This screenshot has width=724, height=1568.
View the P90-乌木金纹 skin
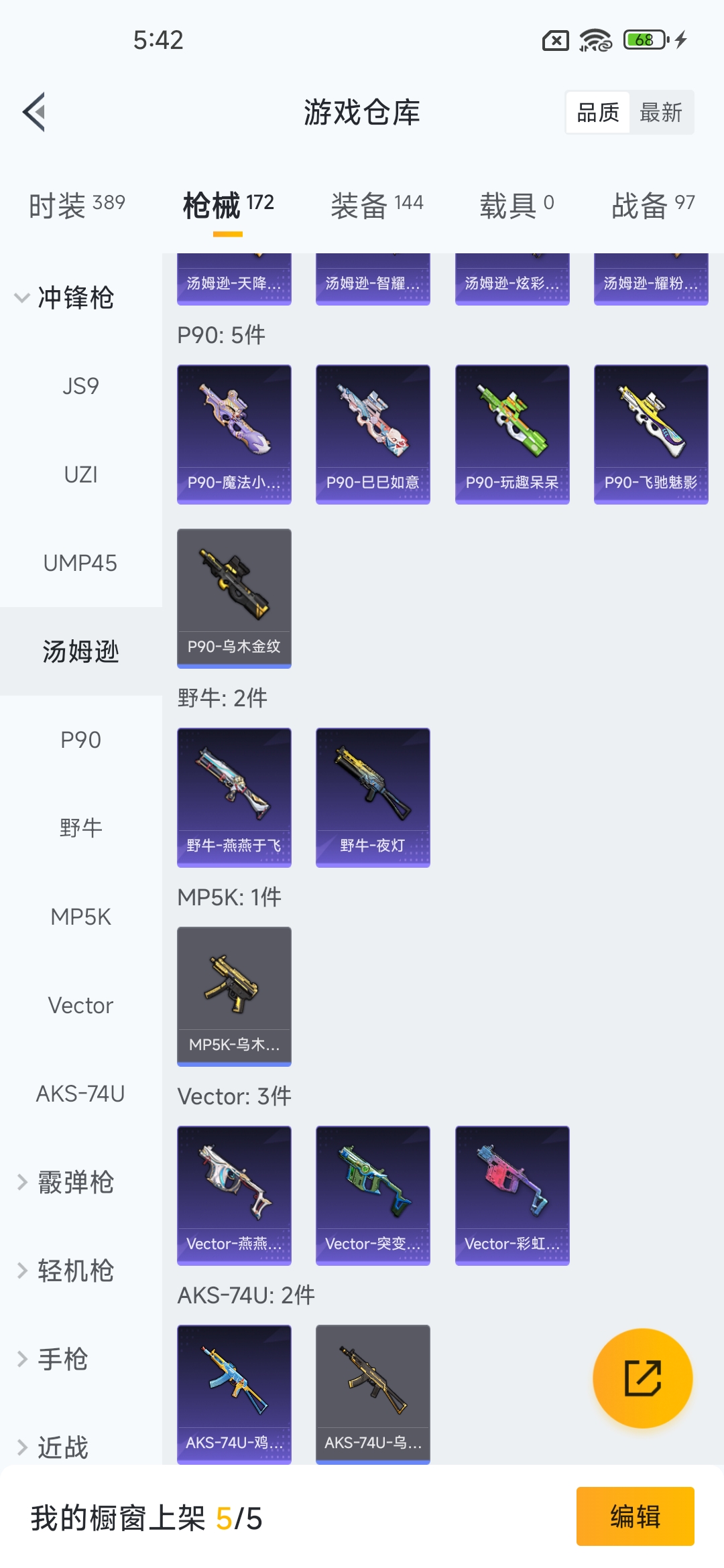click(x=234, y=598)
